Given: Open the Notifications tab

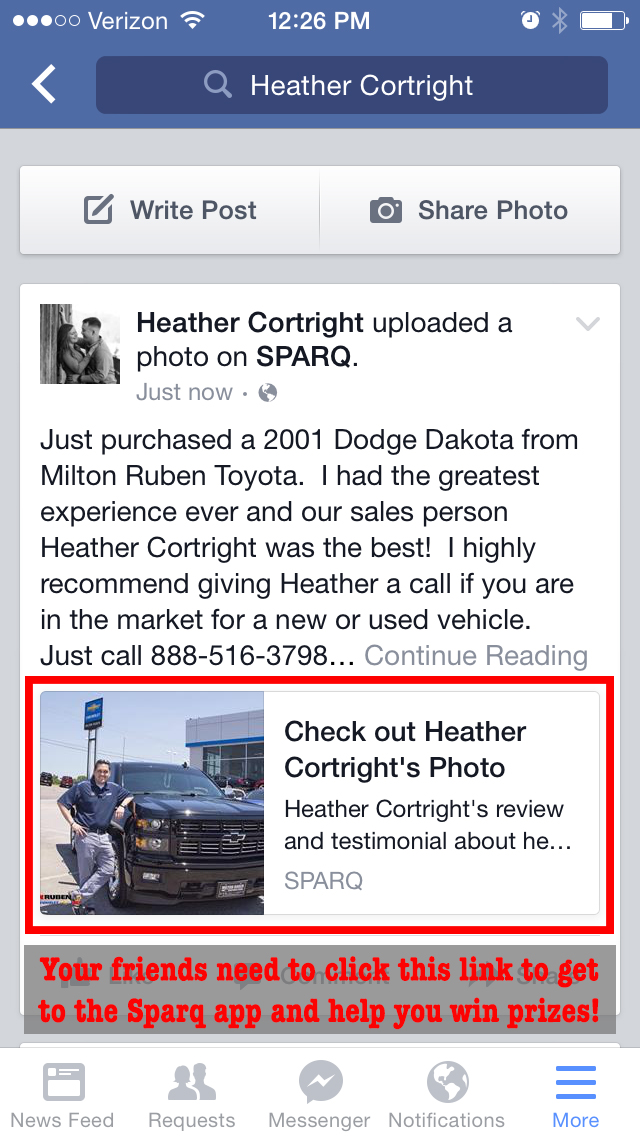Looking at the screenshot, I should 447,1096.
